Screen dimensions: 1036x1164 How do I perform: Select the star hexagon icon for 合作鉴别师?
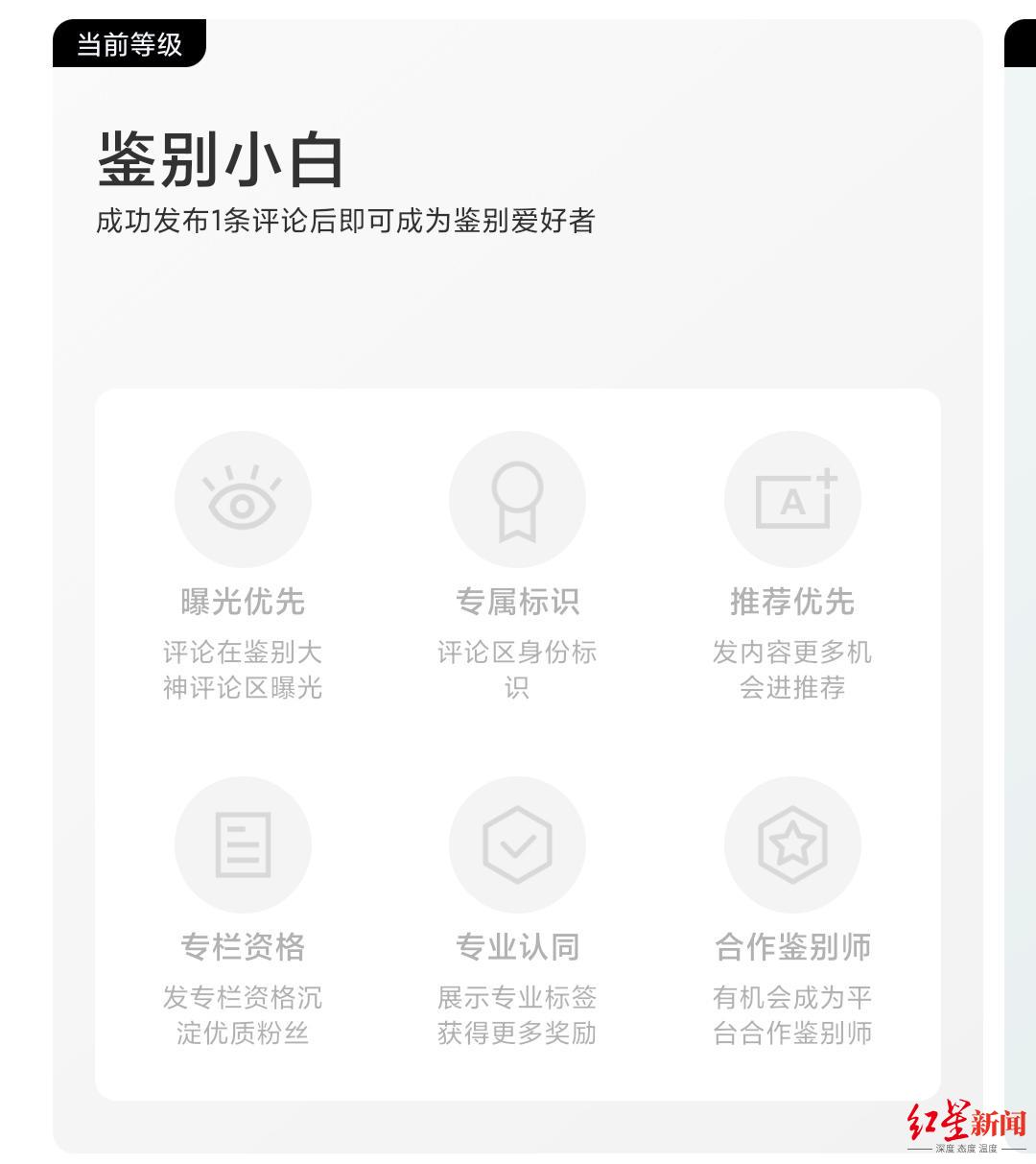(793, 843)
